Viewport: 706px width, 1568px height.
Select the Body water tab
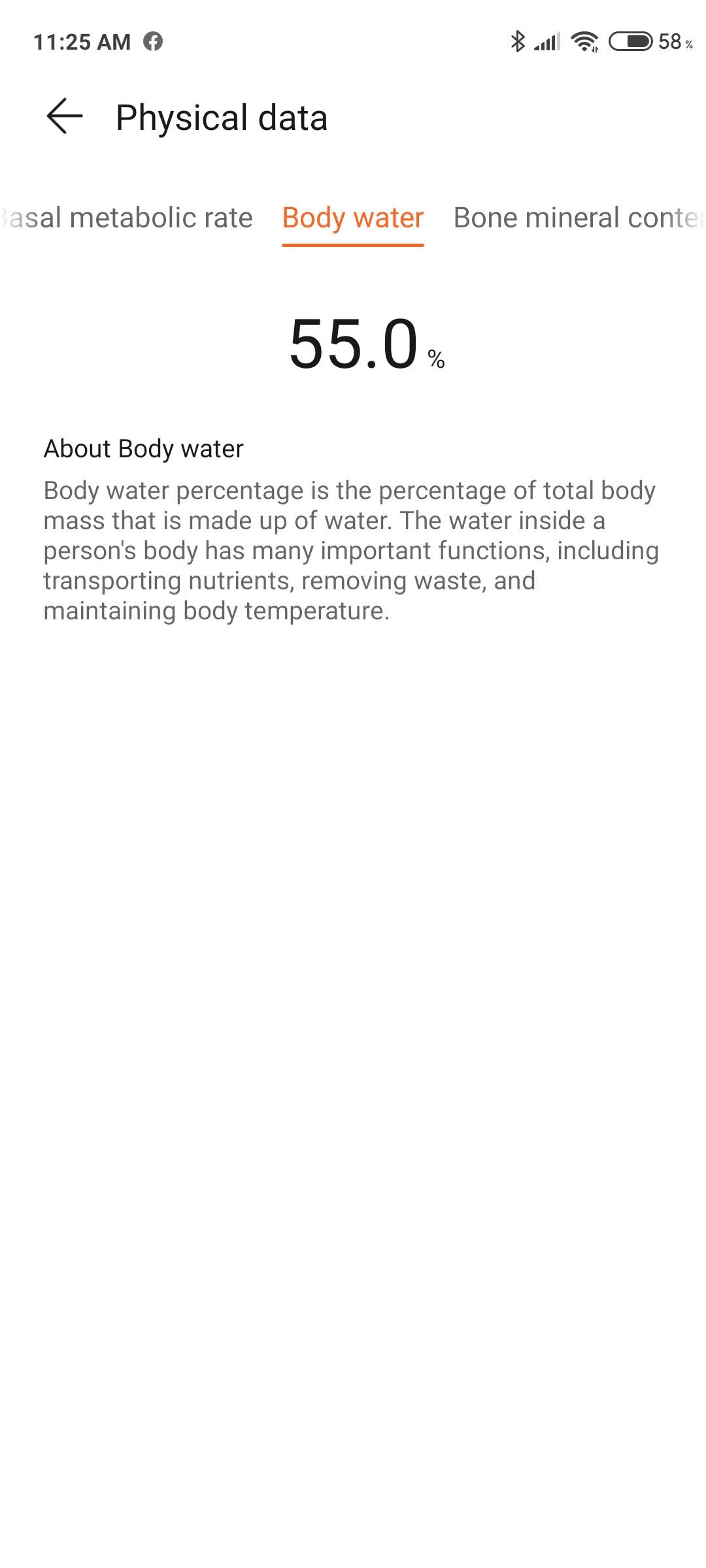click(352, 218)
